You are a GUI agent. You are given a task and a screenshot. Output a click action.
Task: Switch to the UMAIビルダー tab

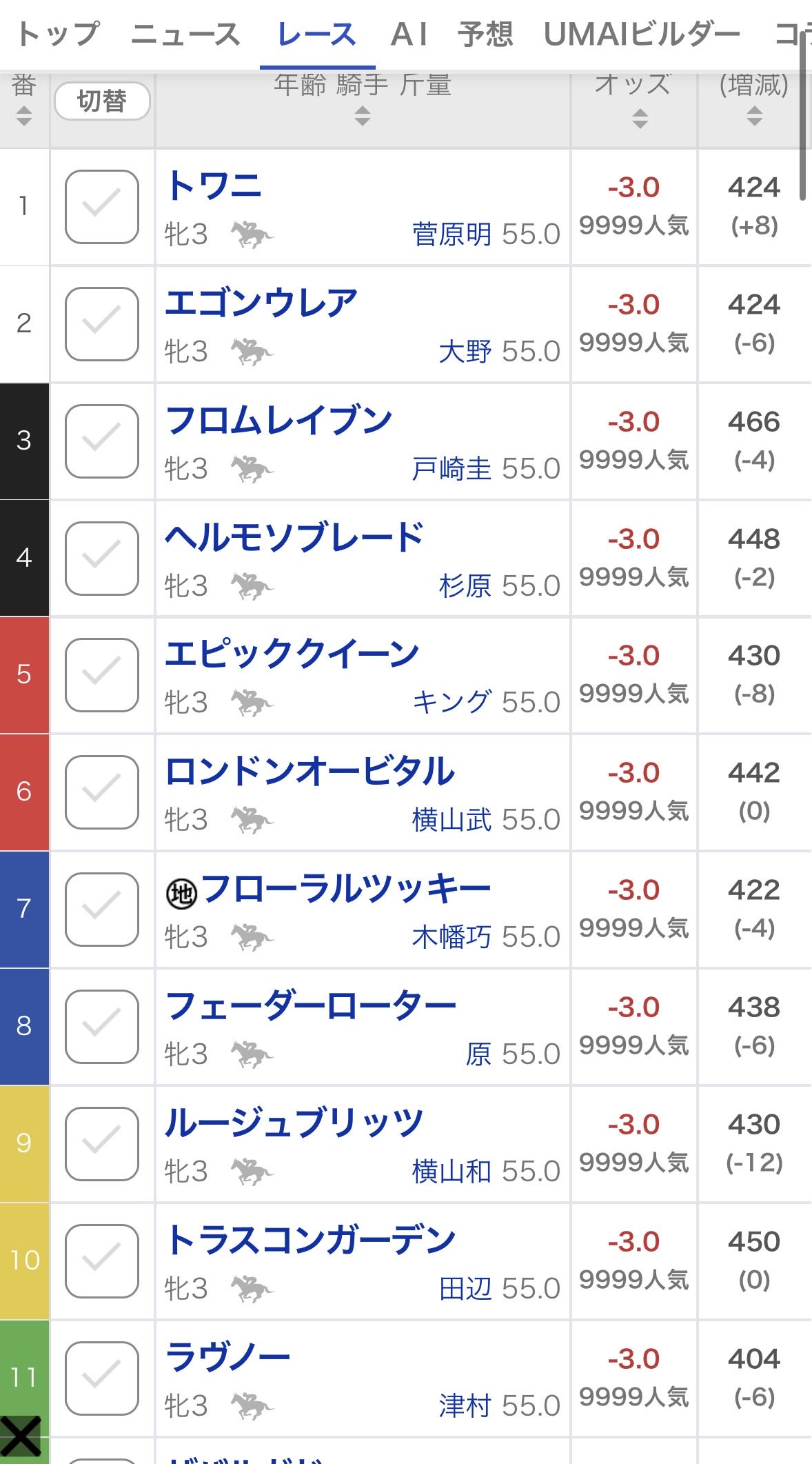point(641,34)
